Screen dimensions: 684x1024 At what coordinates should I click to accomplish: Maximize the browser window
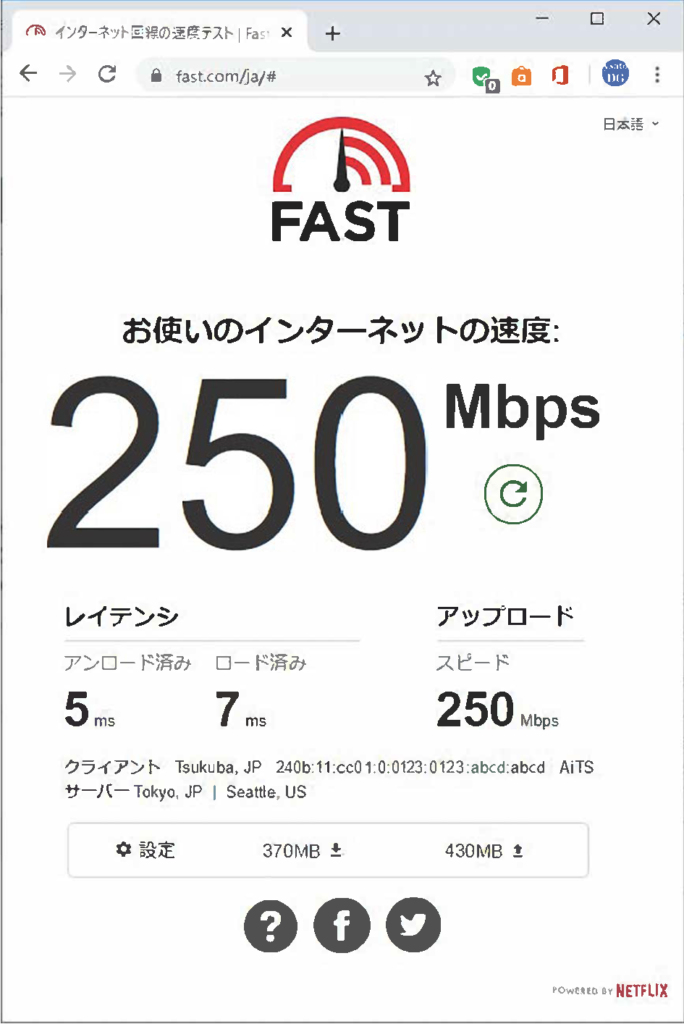(597, 18)
